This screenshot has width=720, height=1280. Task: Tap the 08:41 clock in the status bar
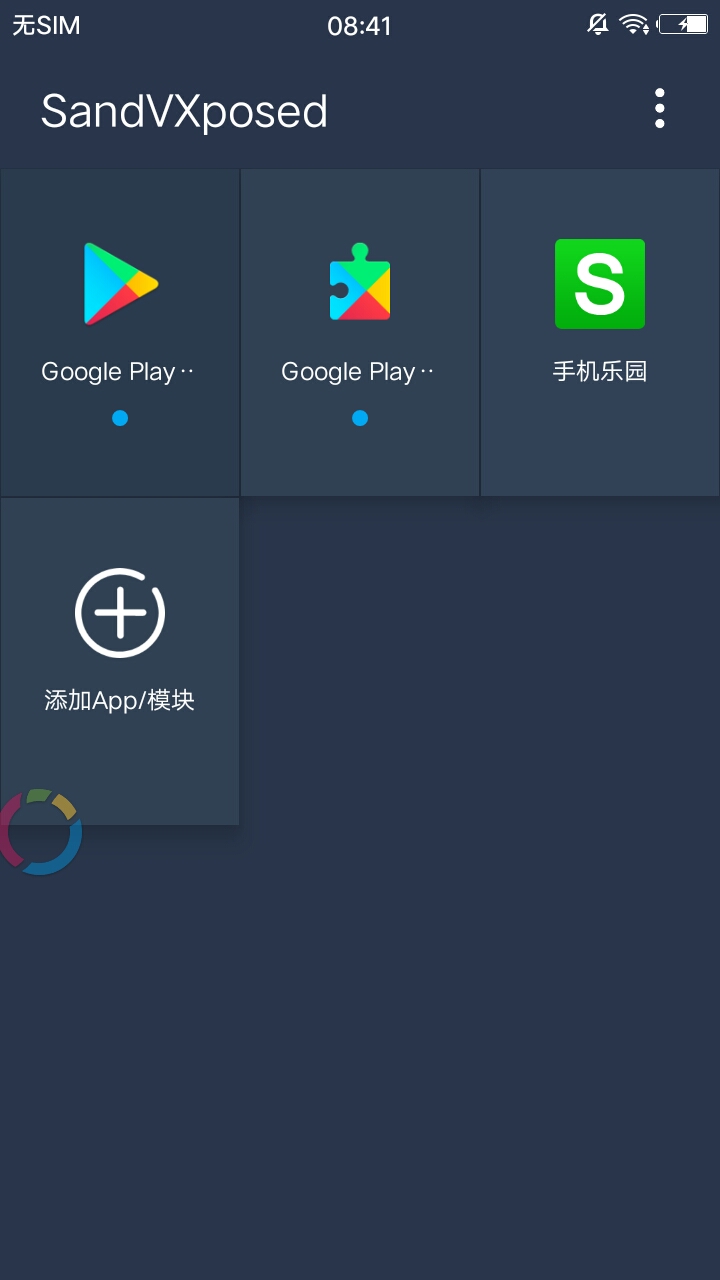(360, 25)
